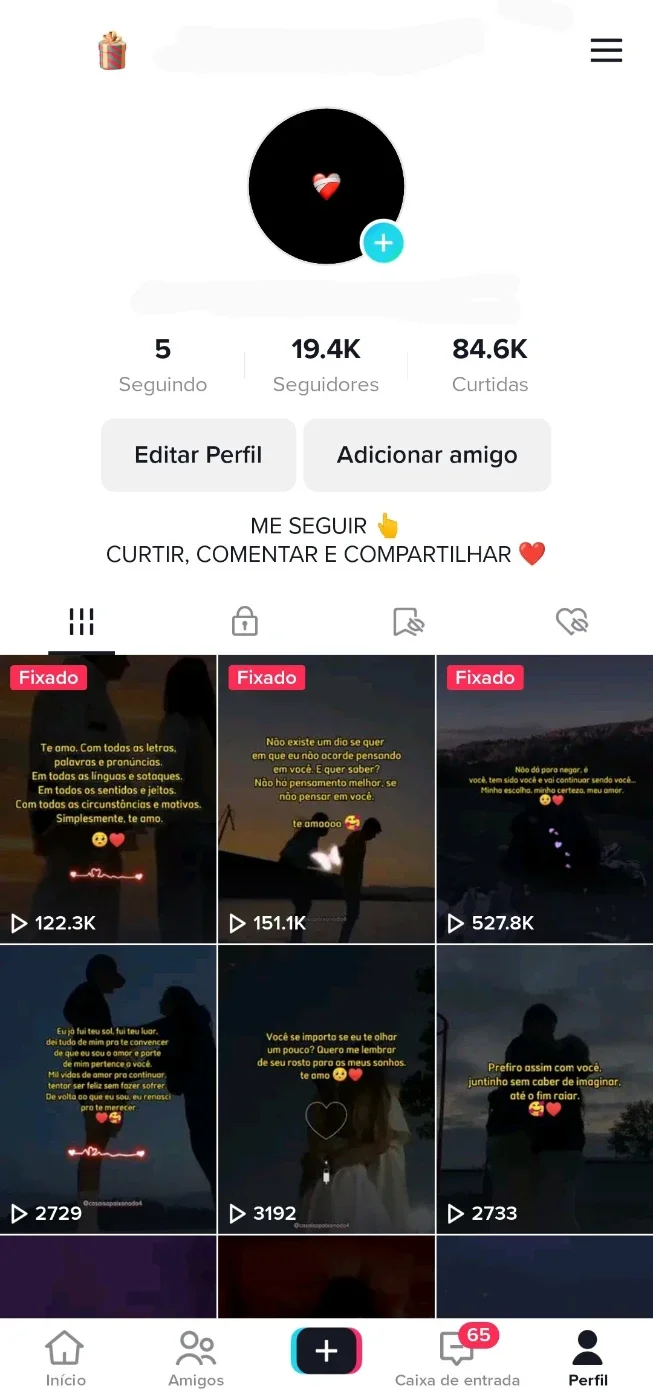This screenshot has height=1400, width=653.
Task: Open pinned video with 527.8K views
Action: click(x=545, y=799)
